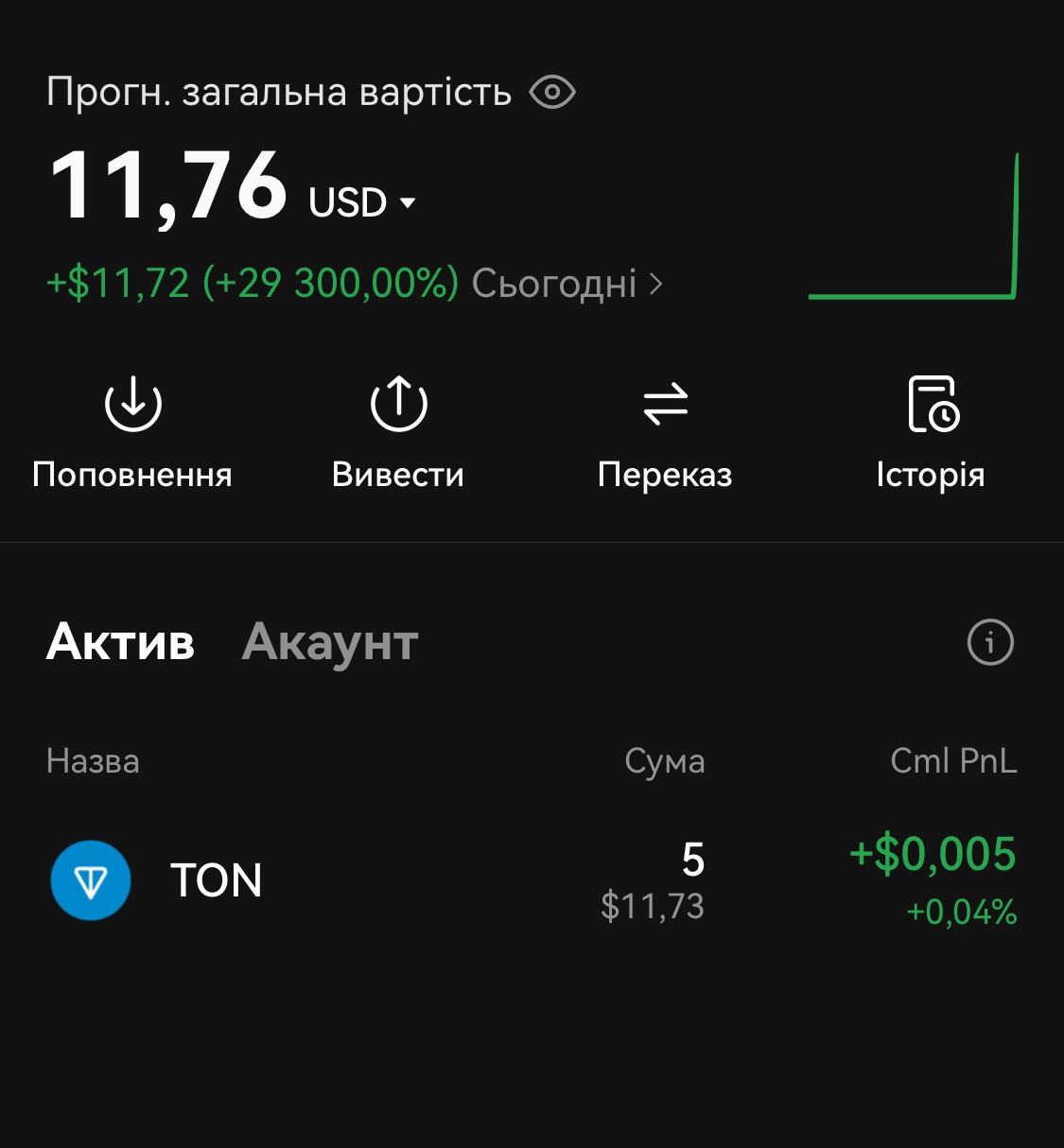
Task: Open the USD currency dropdown
Action: [363, 202]
